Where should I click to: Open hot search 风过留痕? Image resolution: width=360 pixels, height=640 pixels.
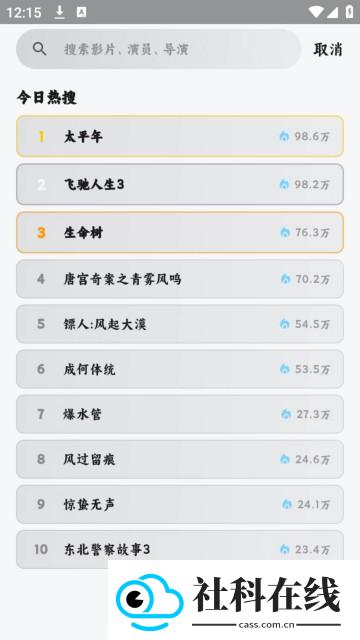pyautogui.click(x=180, y=459)
